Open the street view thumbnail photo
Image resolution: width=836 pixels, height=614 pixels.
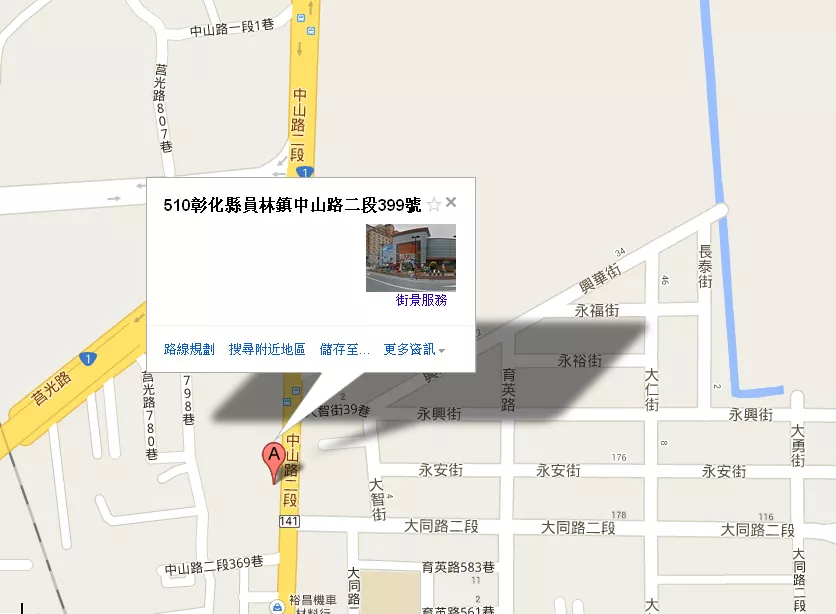point(410,257)
